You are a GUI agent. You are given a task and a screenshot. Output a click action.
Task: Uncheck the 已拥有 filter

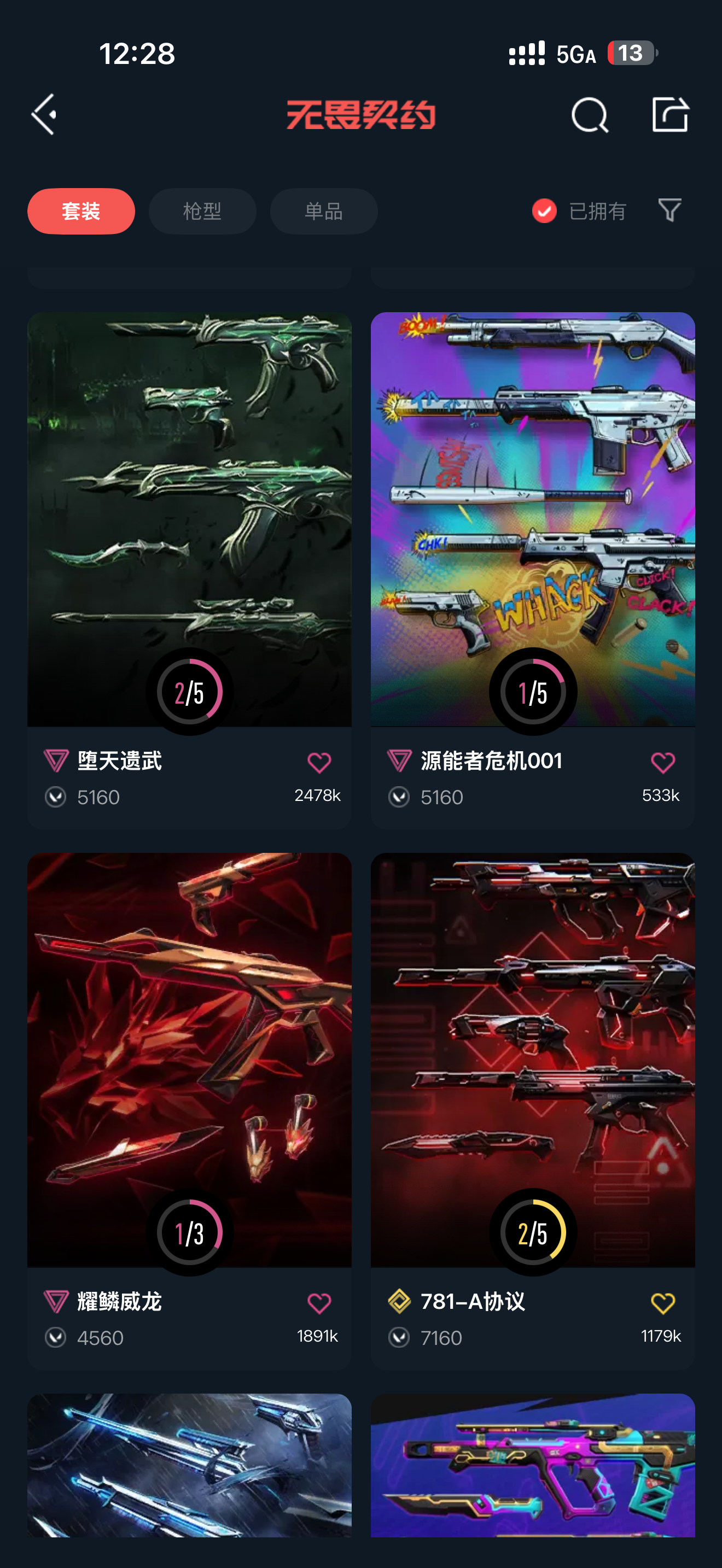point(544,211)
